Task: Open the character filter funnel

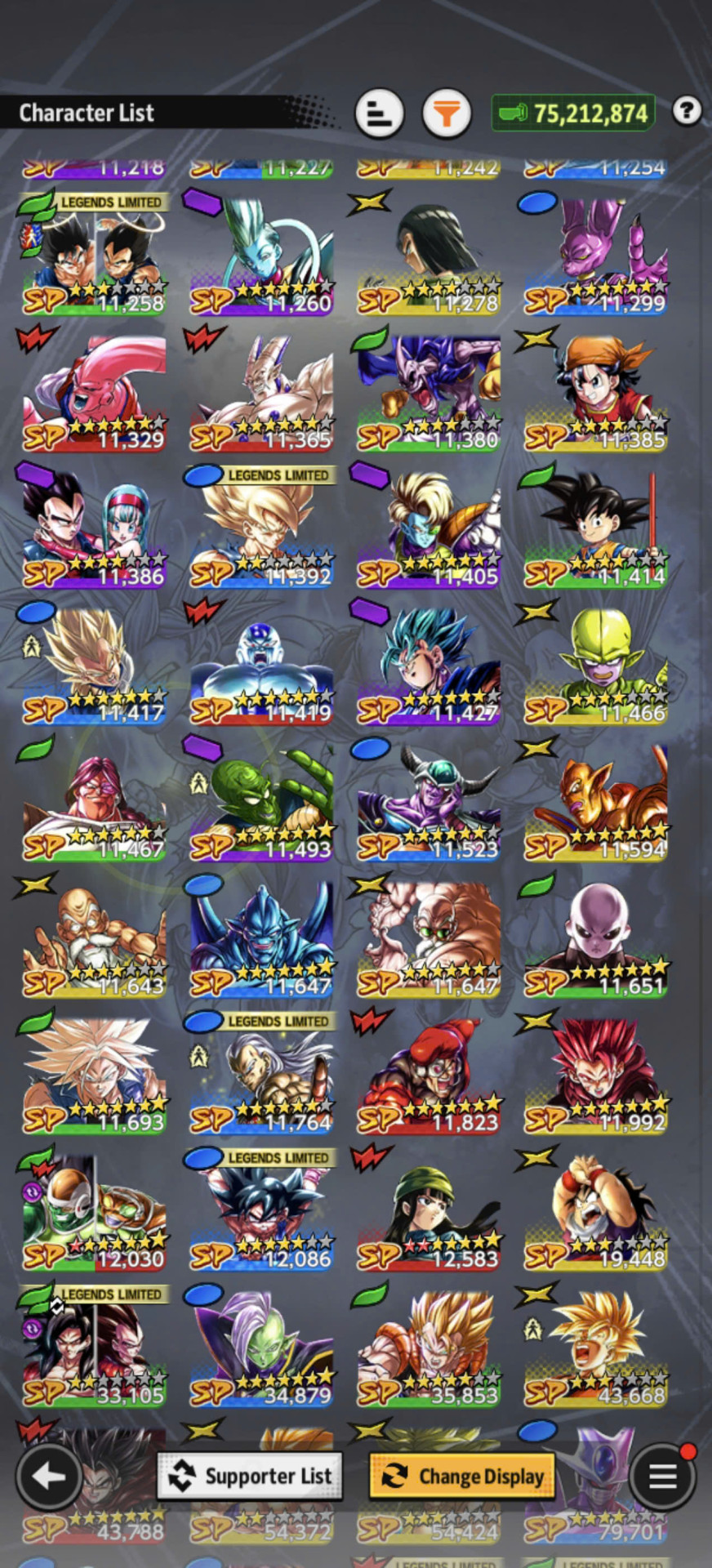Action: pyautogui.click(x=447, y=114)
